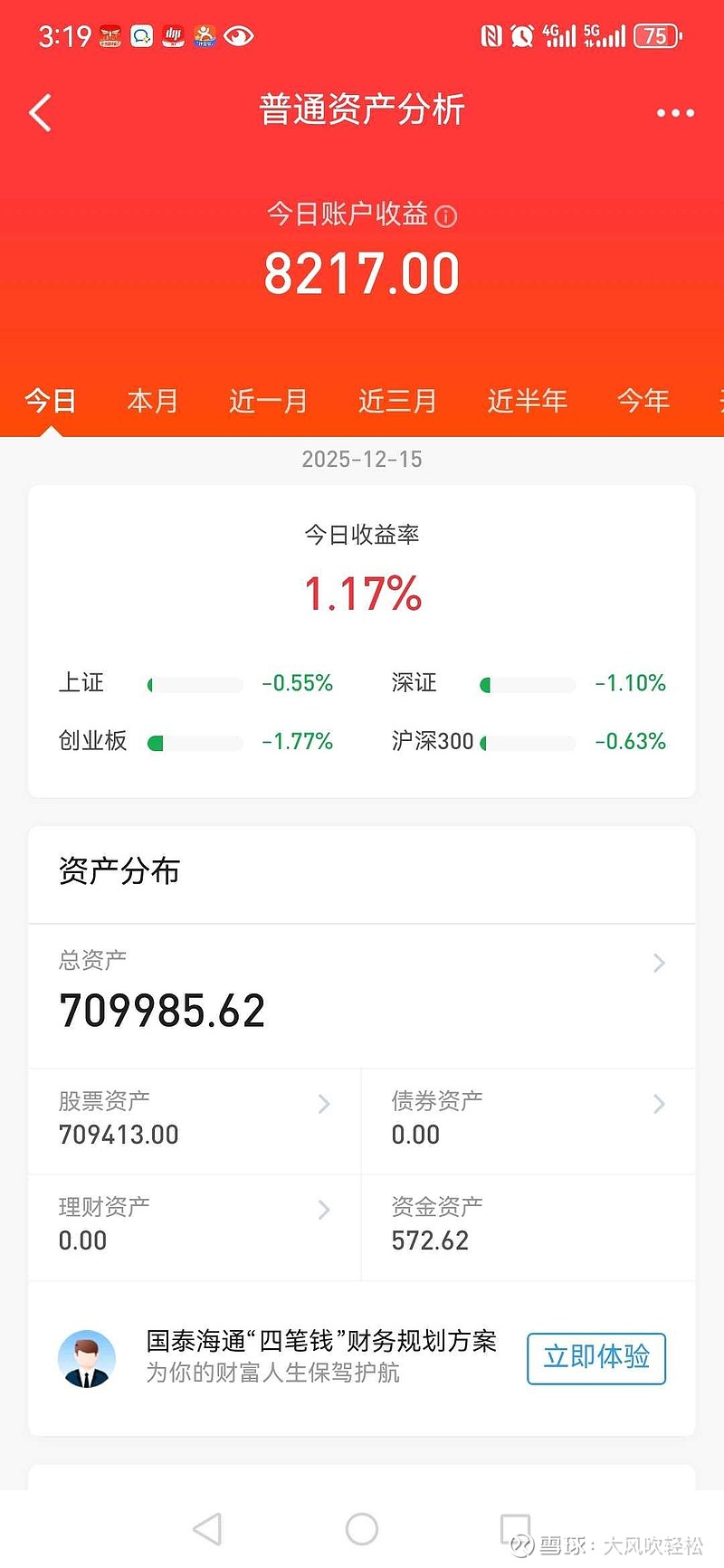
Task: Select the 近三月 period option
Action: tap(396, 400)
